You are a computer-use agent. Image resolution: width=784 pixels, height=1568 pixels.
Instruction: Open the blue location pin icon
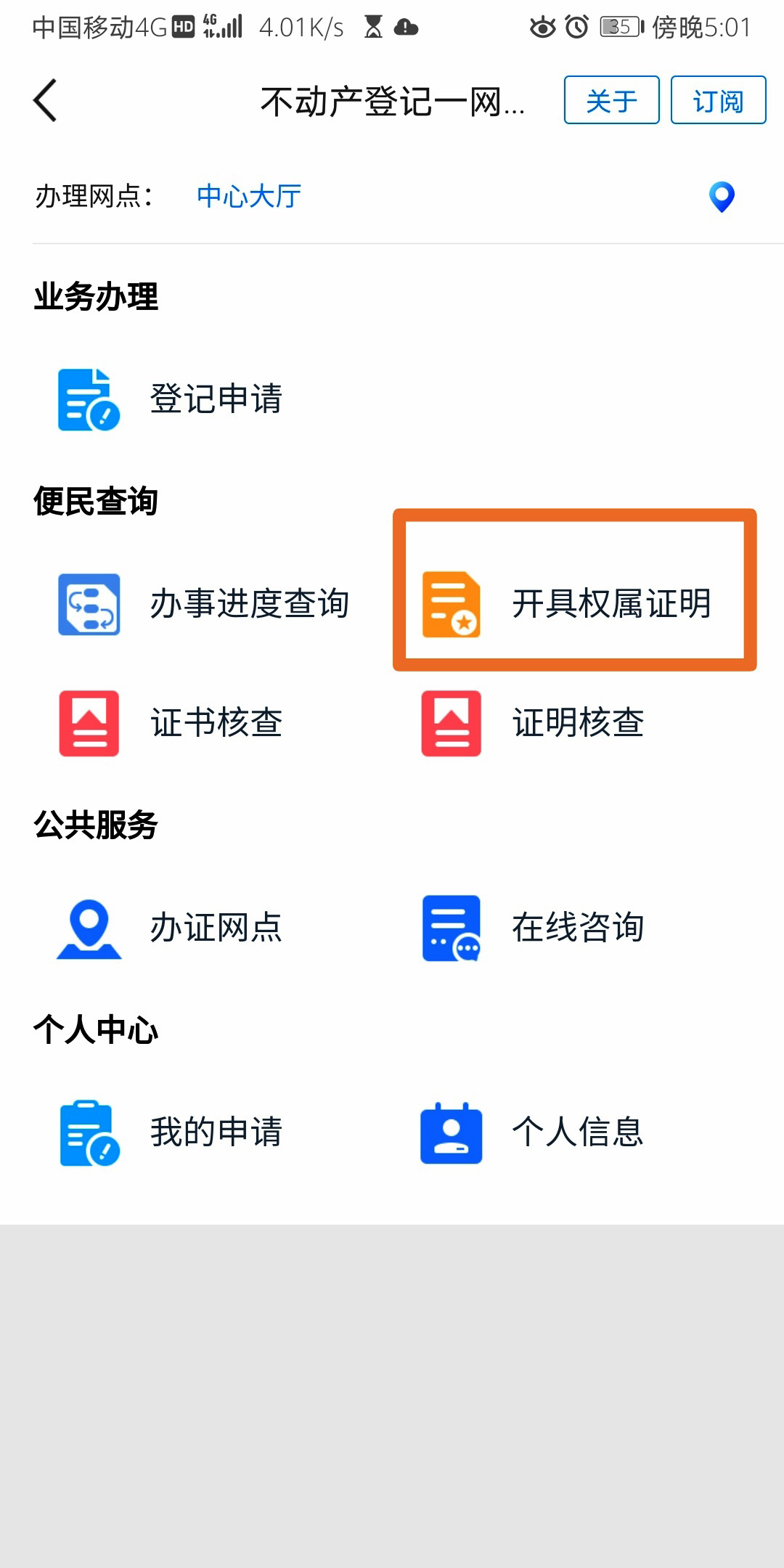(722, 197)
